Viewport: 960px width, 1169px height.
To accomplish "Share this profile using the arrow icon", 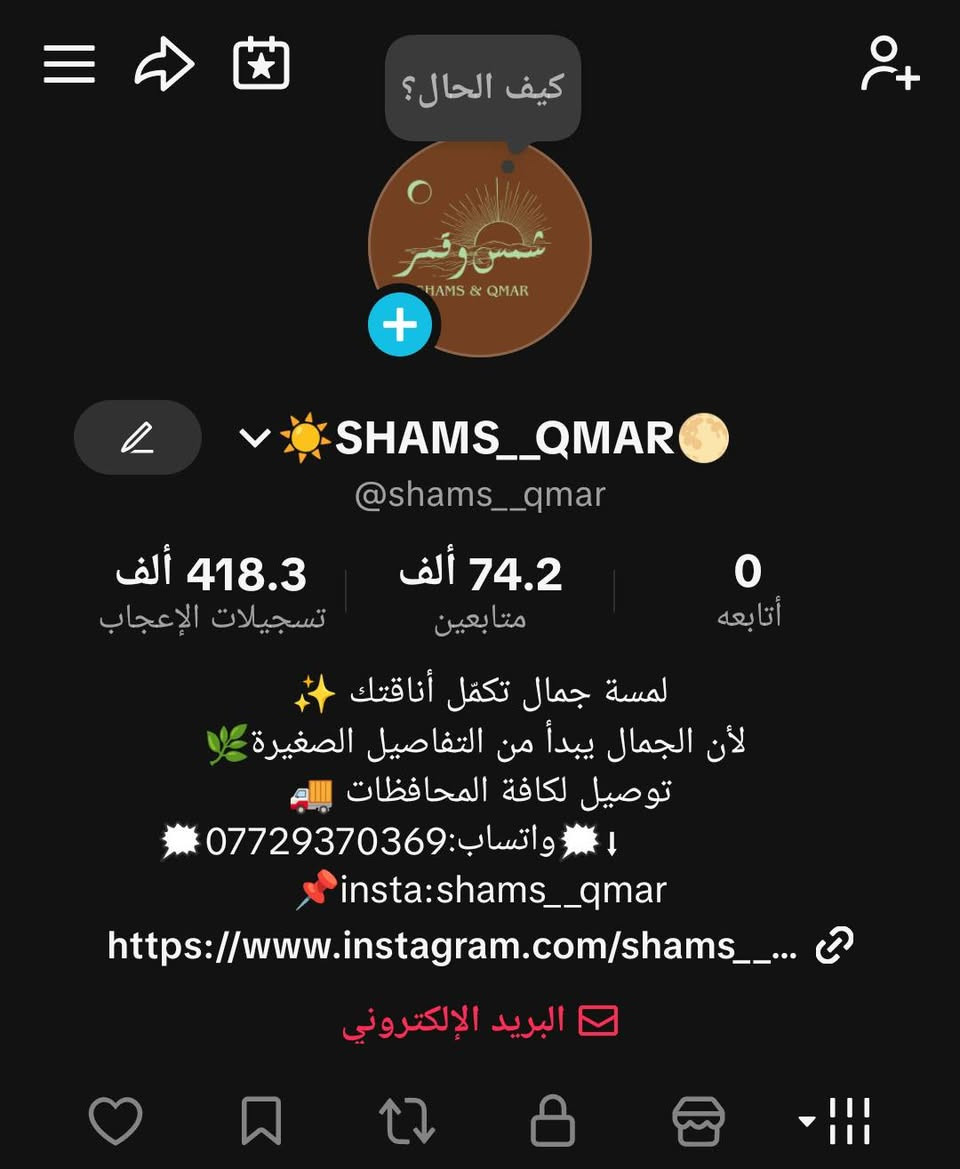I will click(x=163, y=62).
